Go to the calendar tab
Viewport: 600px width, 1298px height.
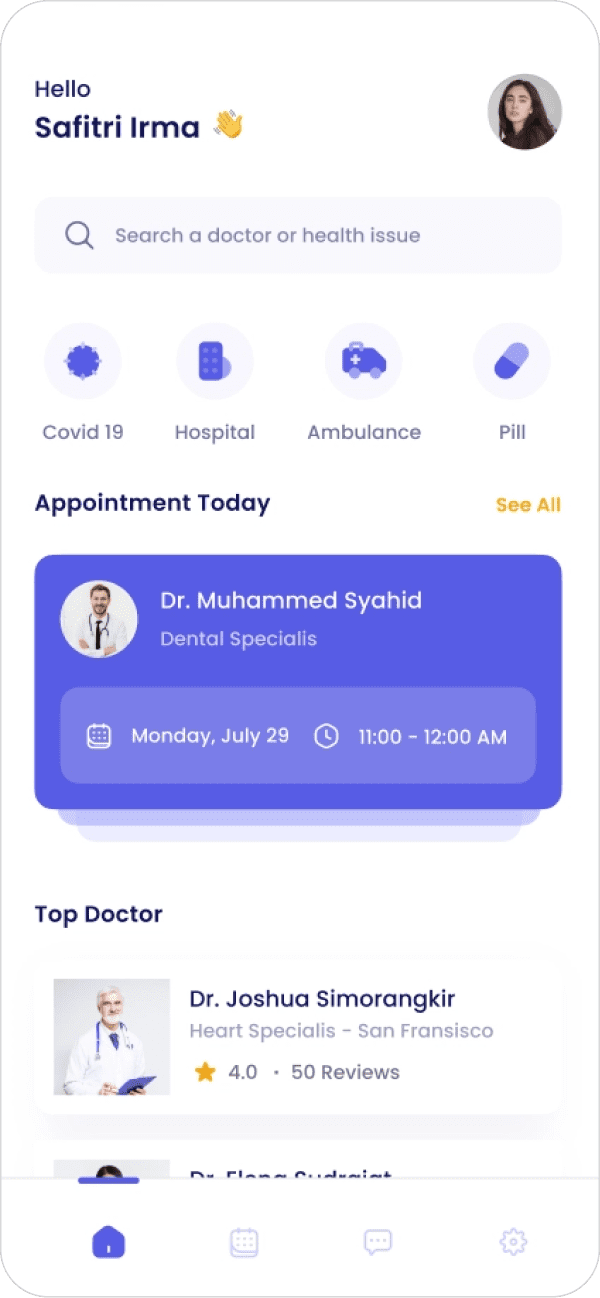click(x=244, y=1242)
